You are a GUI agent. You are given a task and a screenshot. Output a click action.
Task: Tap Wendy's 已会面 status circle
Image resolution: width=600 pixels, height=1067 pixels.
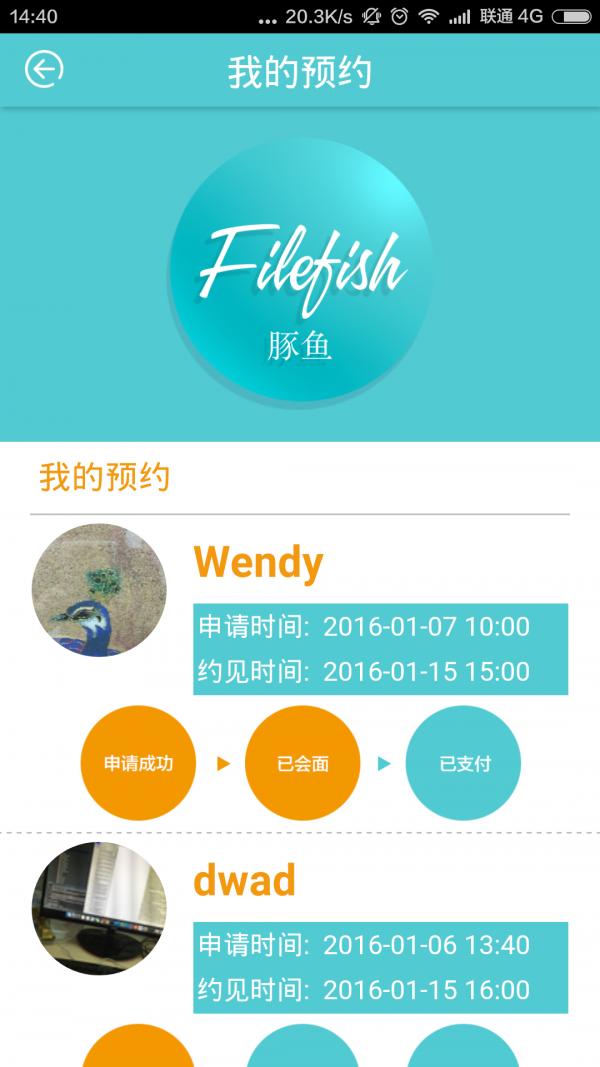click(x=302, y=763)
